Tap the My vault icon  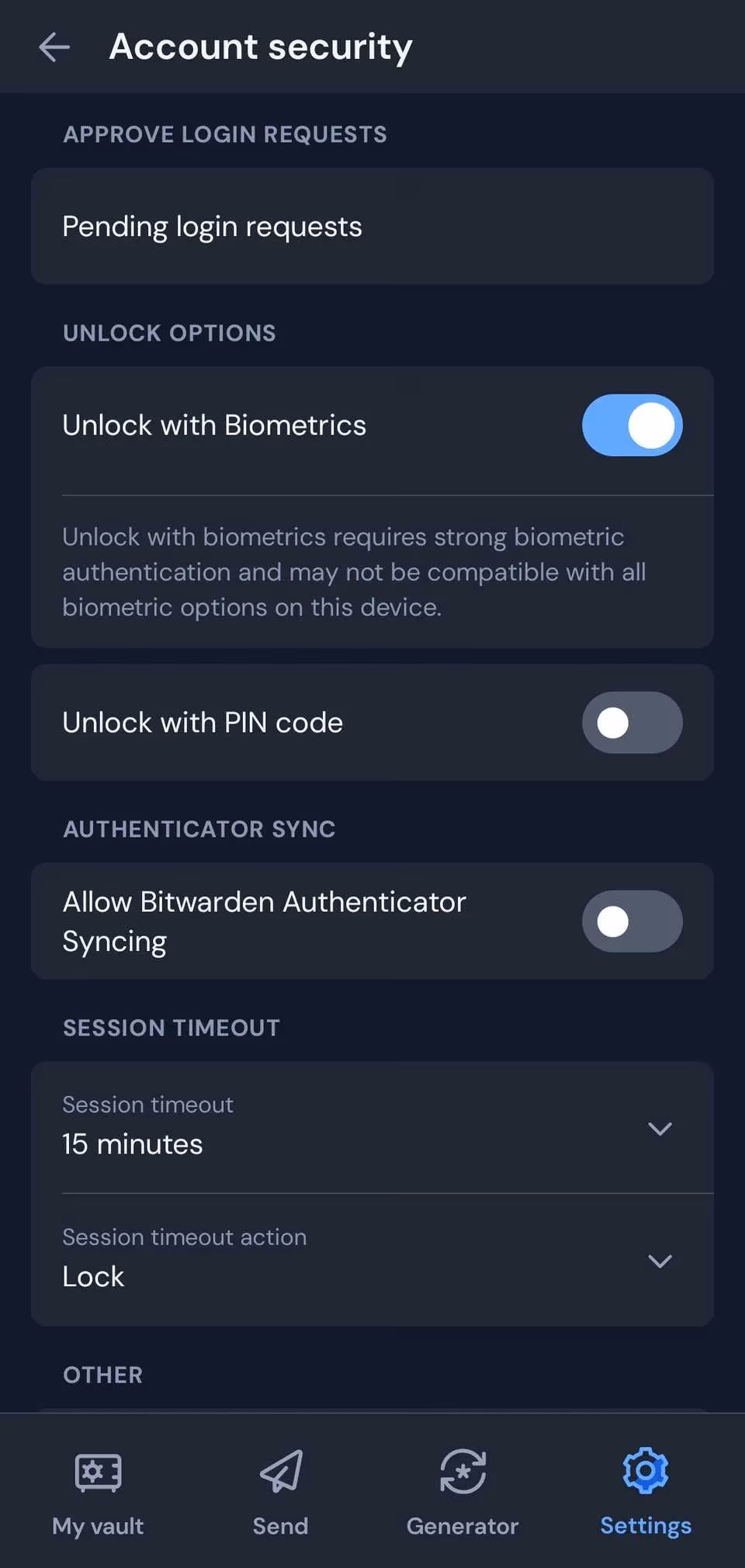click(96, 1471)
